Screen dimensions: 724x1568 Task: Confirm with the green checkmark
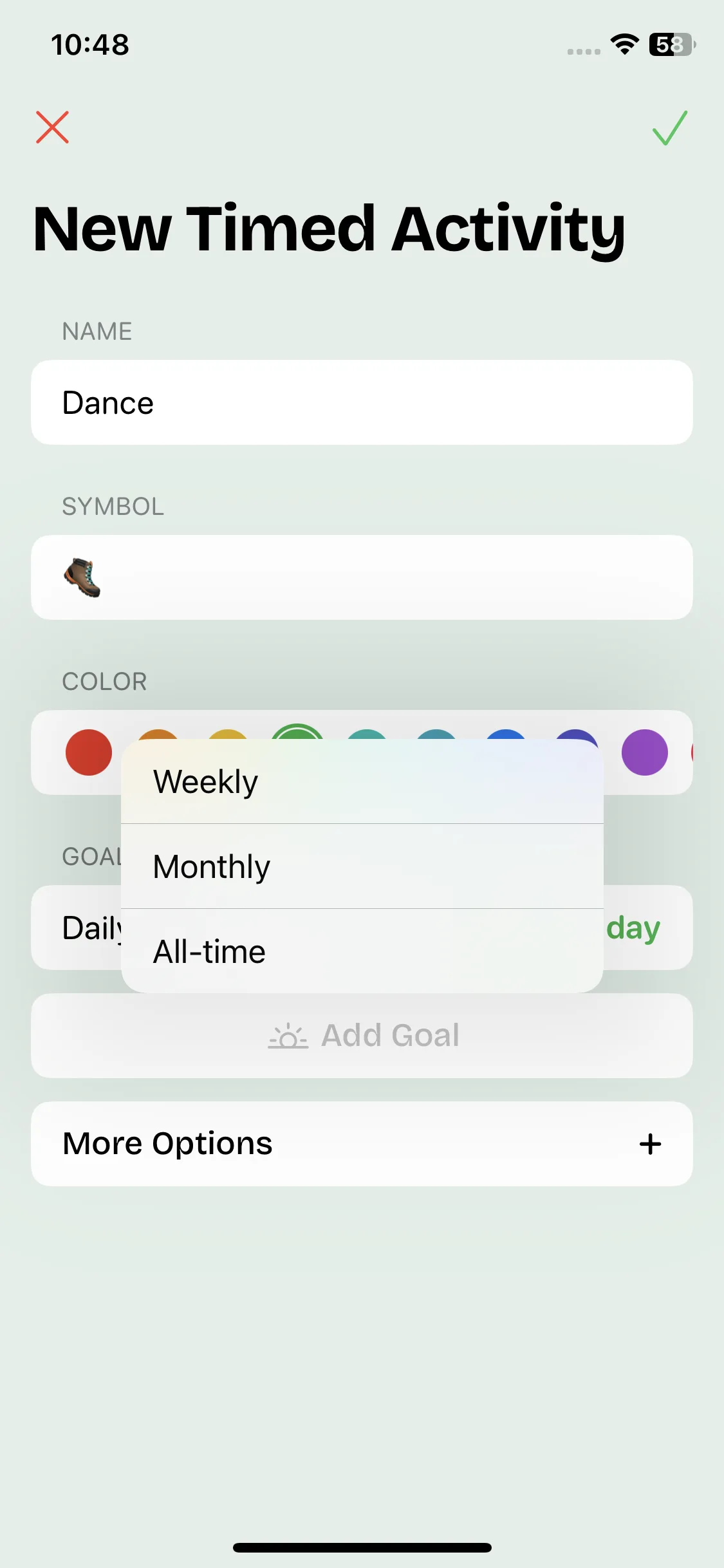[669, 128]
